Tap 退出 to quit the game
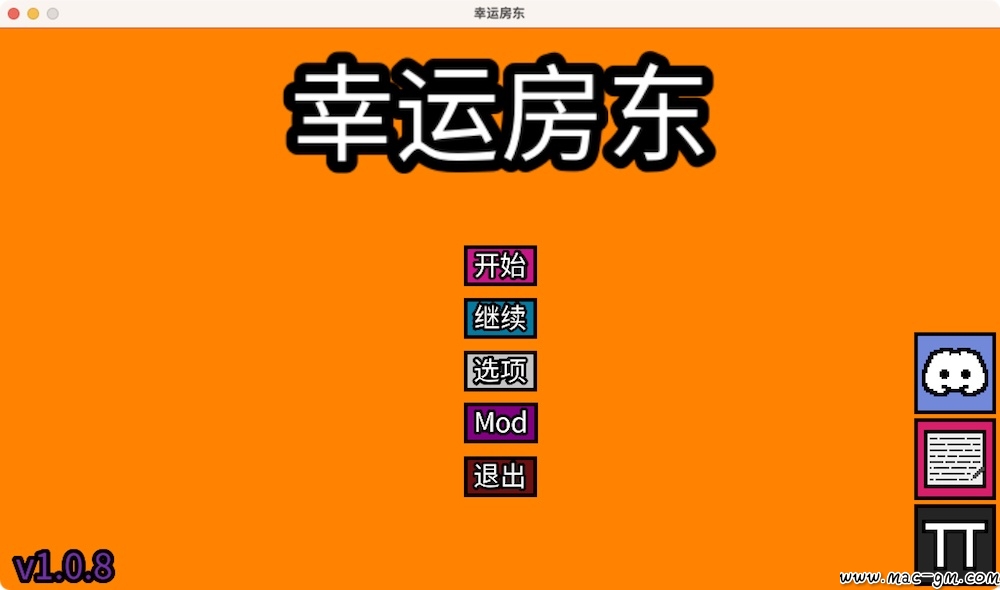 pos(500,476)
